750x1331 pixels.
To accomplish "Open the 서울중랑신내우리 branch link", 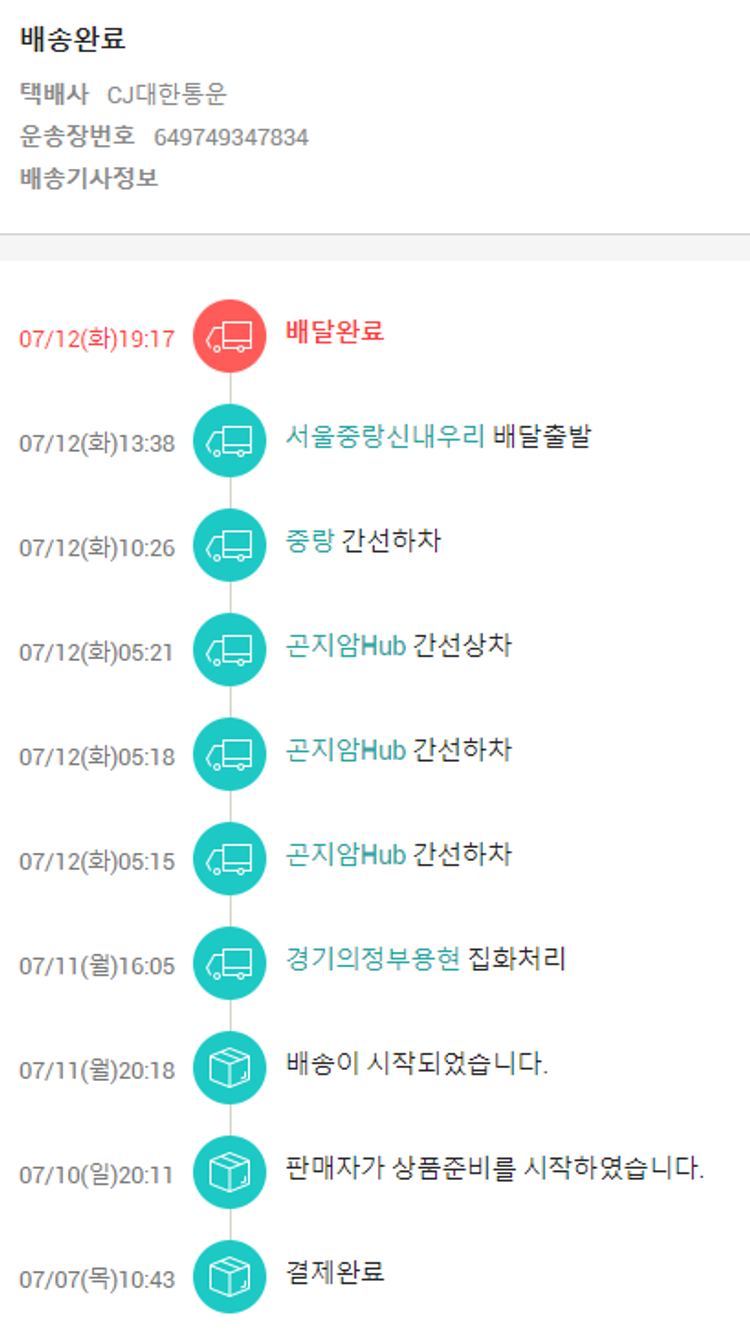I will tap(385, 437).
